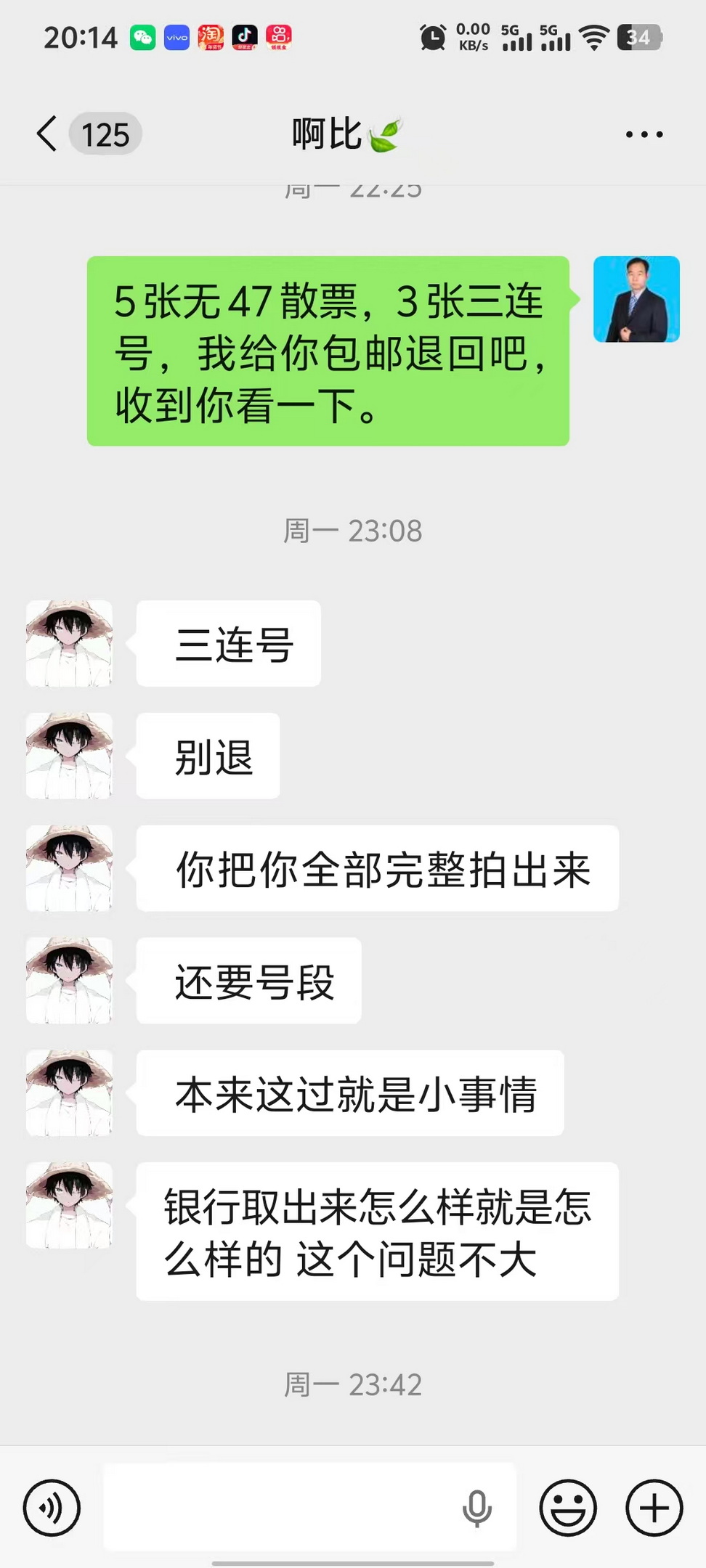
Task: Switch to voice message mode
Action: click(51, 1508)
